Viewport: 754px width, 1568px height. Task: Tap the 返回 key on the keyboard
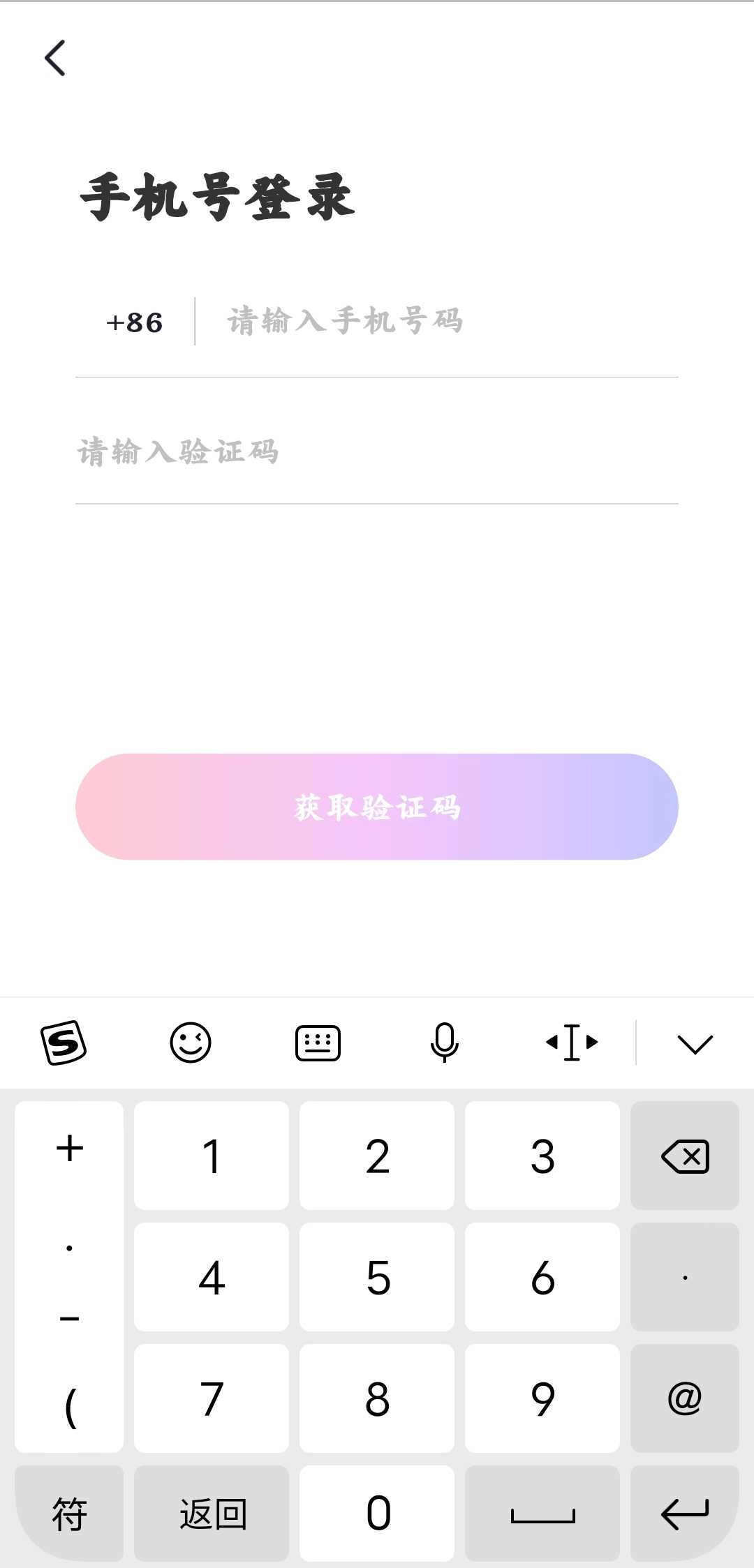tap(211, 1514)
